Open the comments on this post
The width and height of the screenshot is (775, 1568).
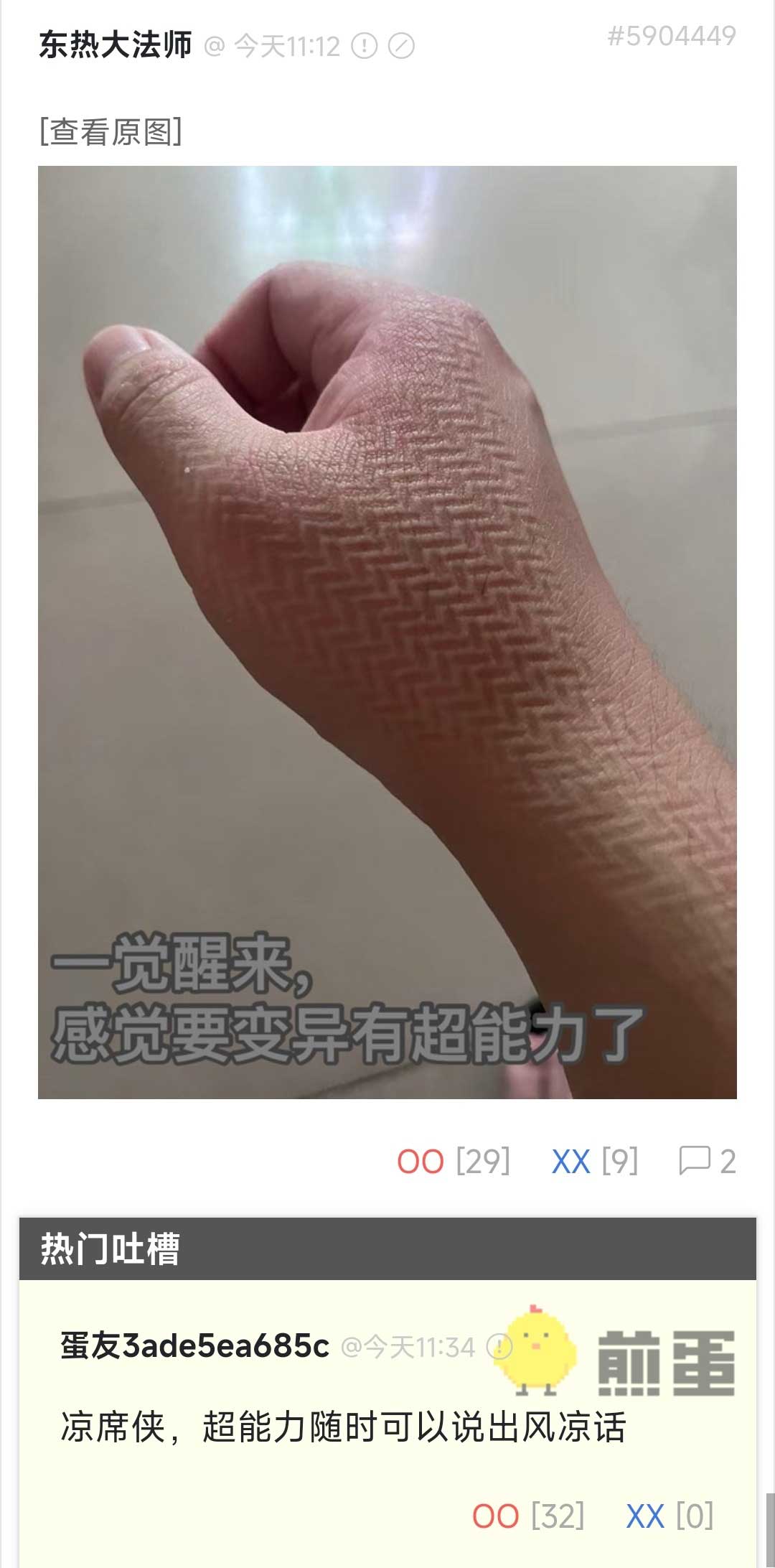pos(707,1161)
